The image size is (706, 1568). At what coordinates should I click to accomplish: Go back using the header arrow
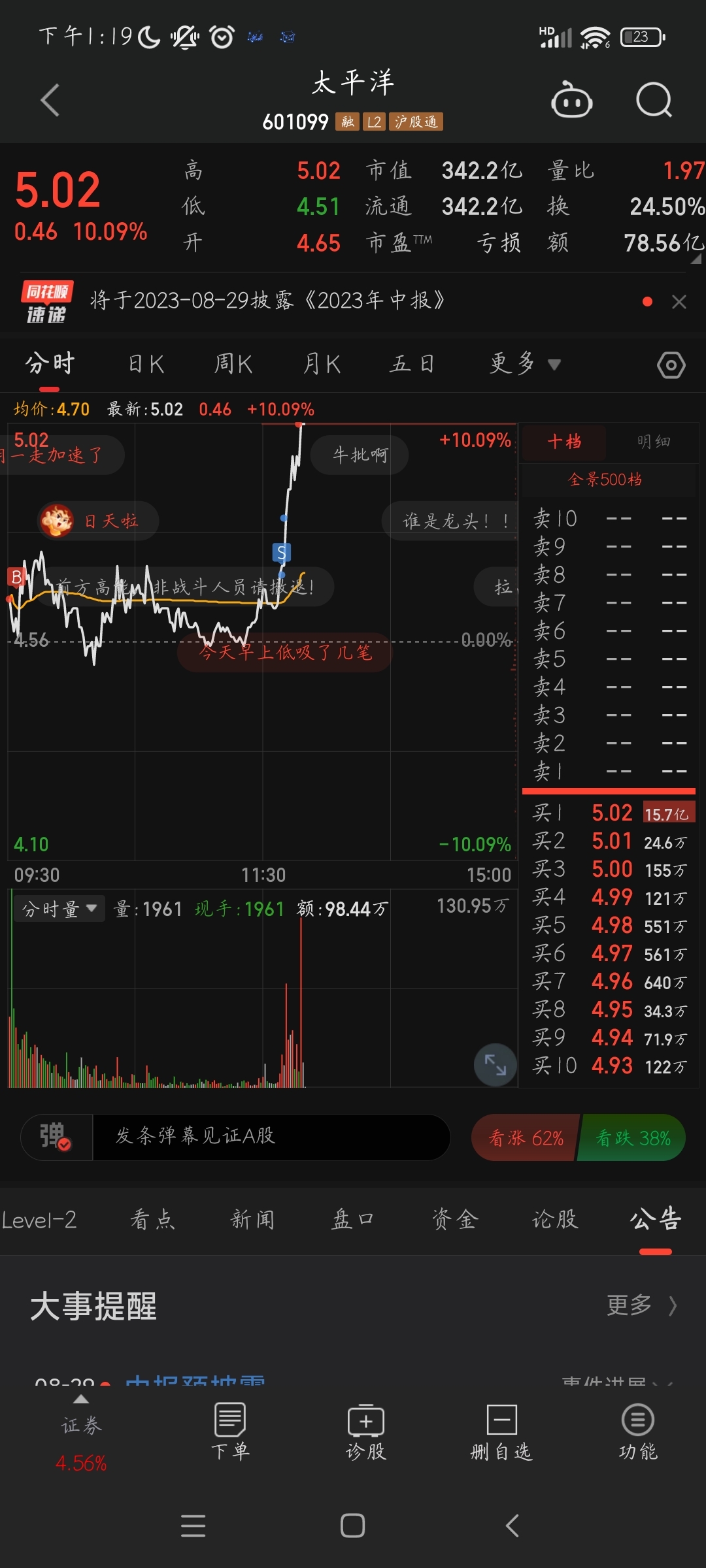click(50, 101)
